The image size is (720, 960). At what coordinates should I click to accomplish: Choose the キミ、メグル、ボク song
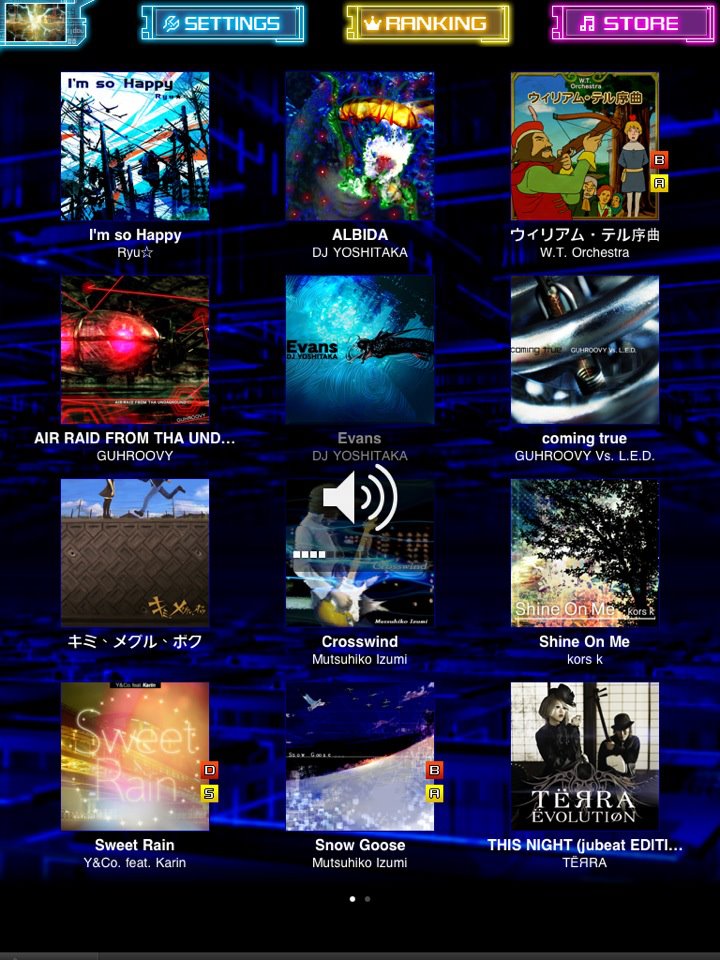tap(135, 553)
